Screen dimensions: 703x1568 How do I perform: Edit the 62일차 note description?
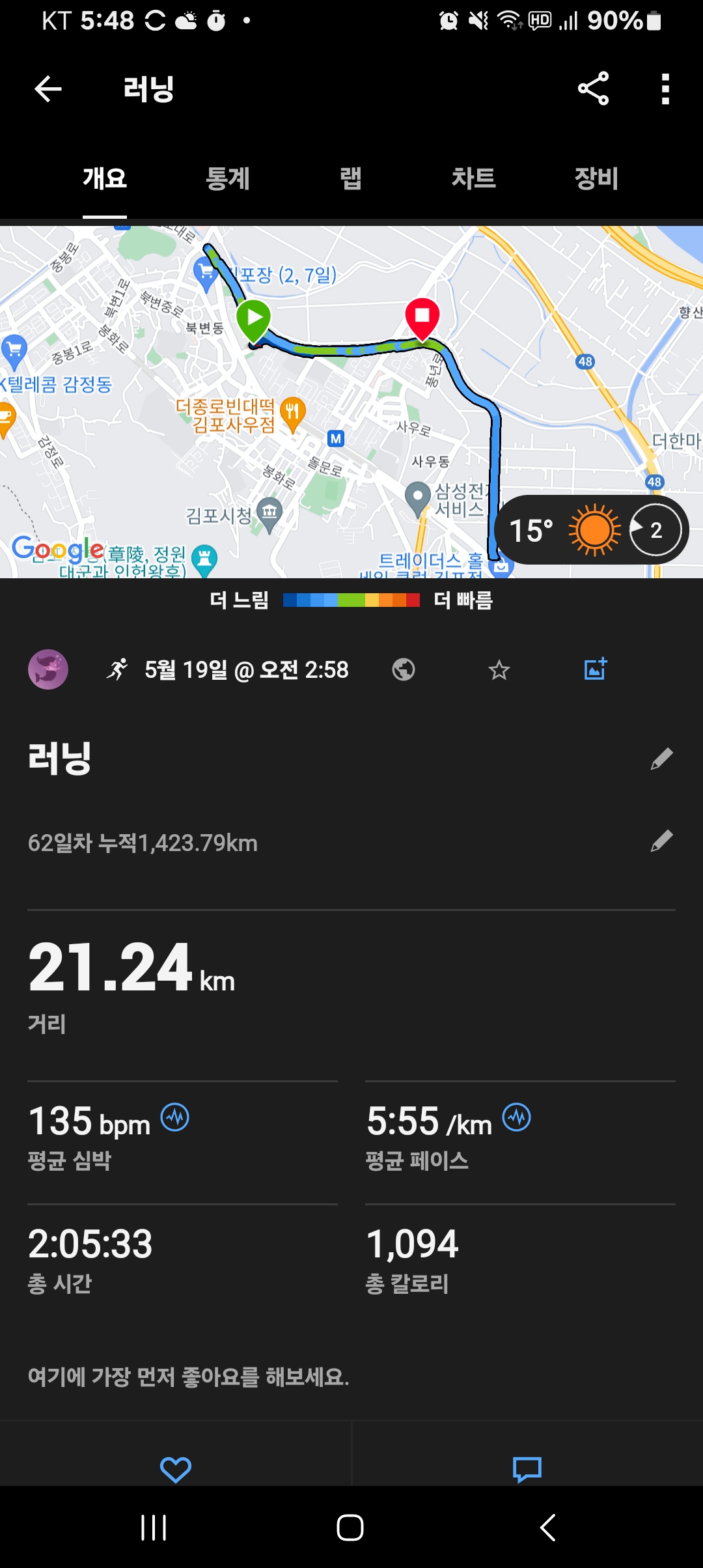click(661, 841)
